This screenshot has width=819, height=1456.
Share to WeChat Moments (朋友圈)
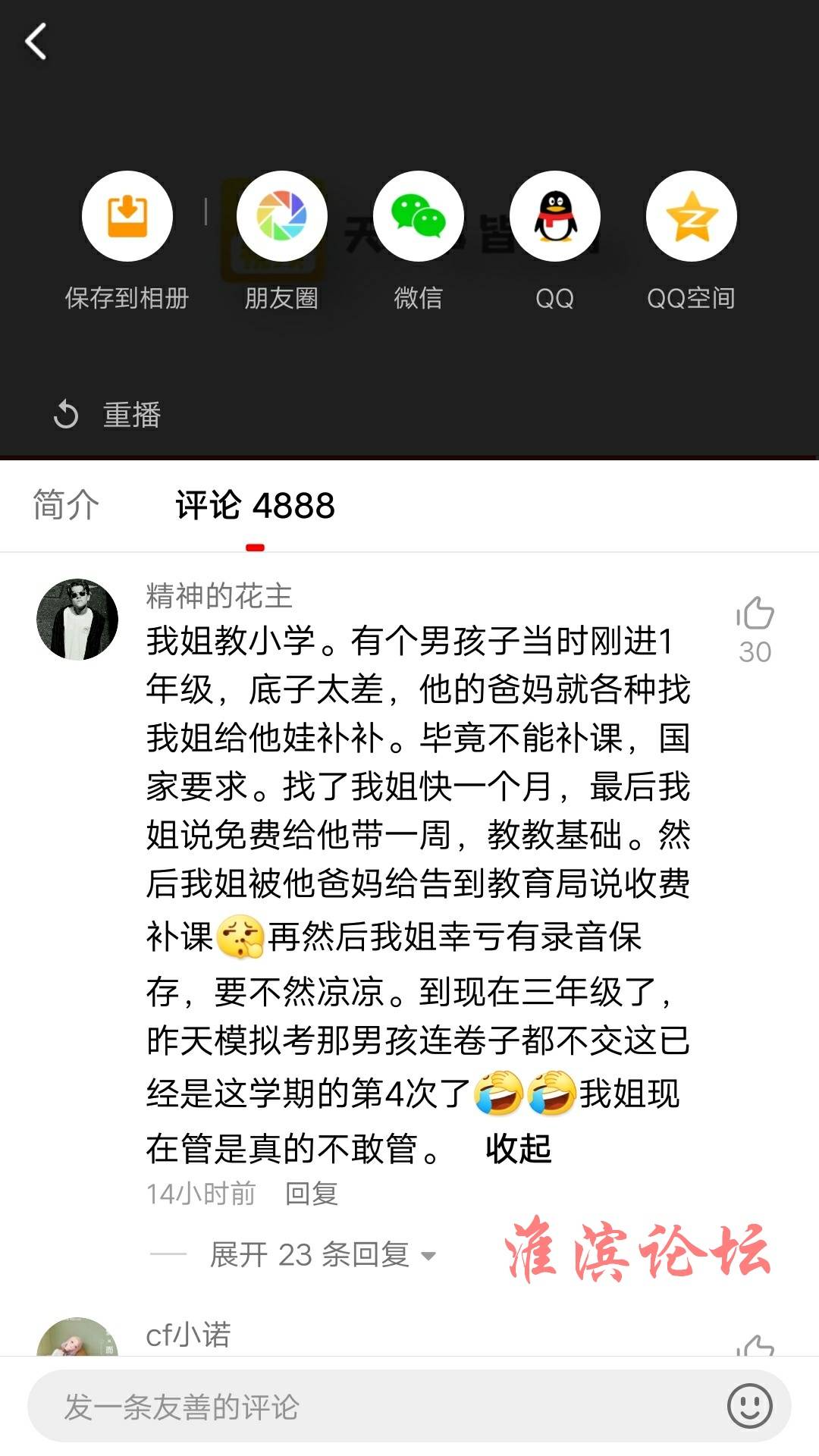click(x=282, y=217)
